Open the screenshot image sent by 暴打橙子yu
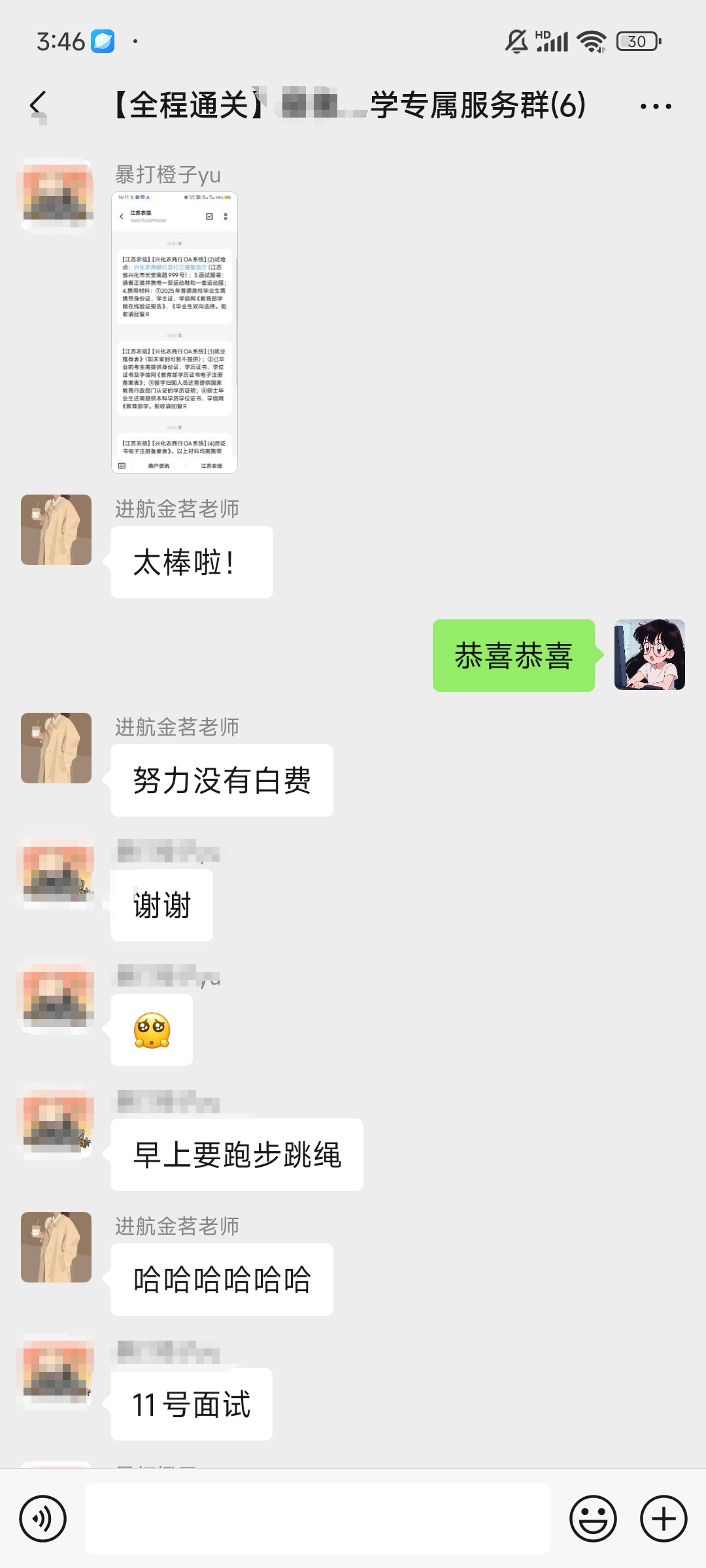The width and height of the screenshot is (706, 1568). point(175,332)
